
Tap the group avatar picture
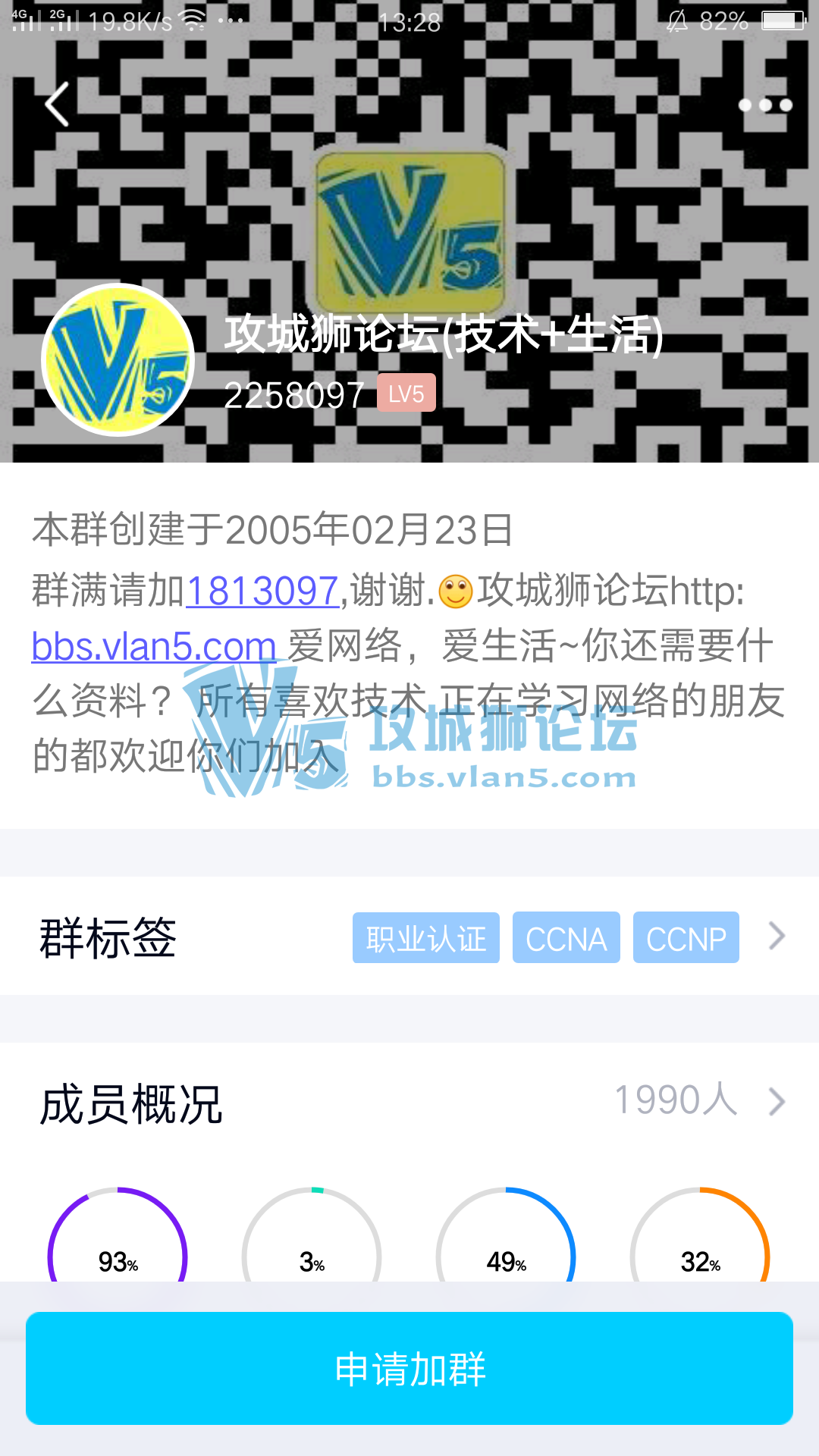pyautogui.click(x=118, y=360)
